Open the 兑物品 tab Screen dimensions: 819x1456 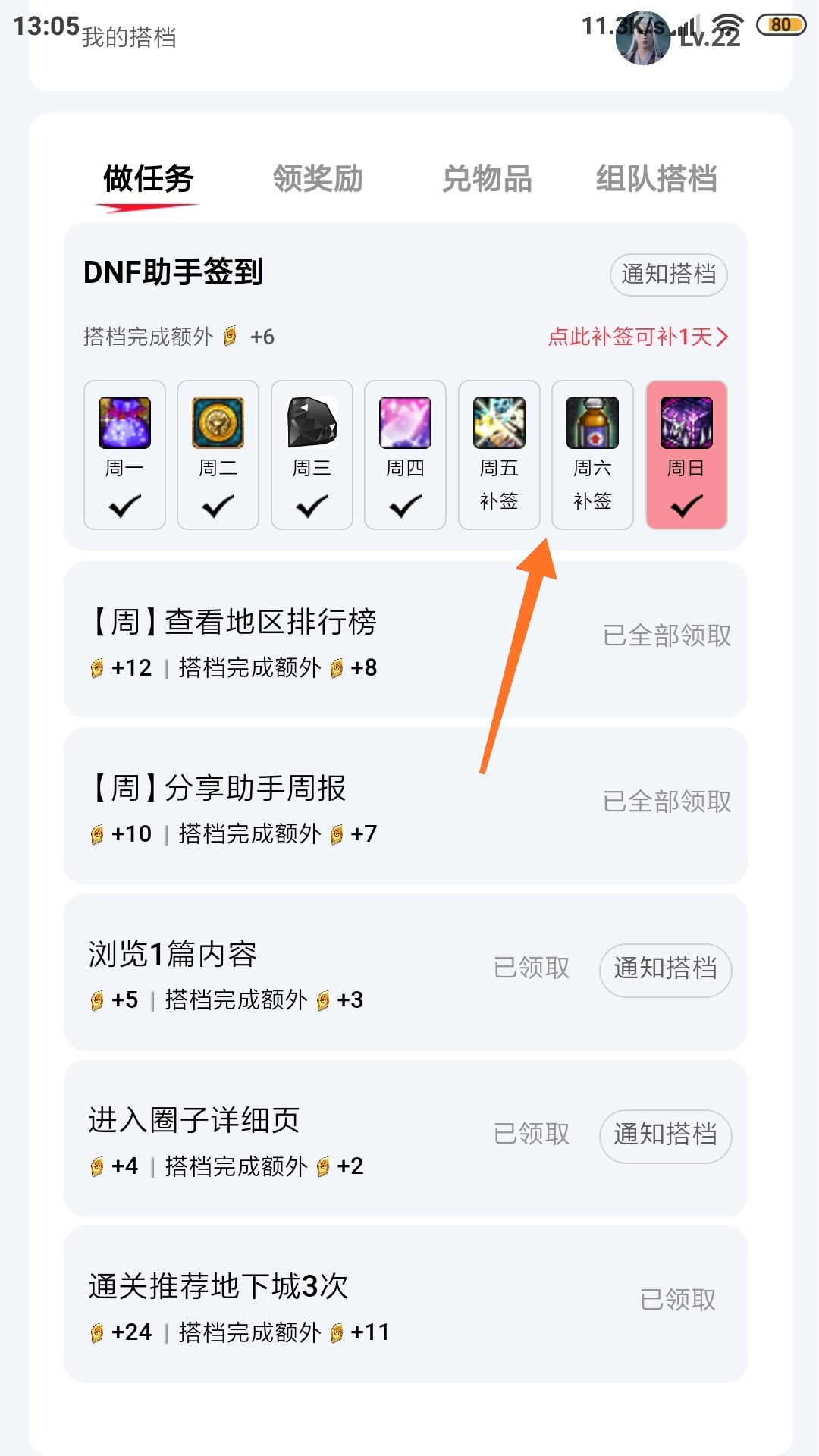[x=487, y=179]
